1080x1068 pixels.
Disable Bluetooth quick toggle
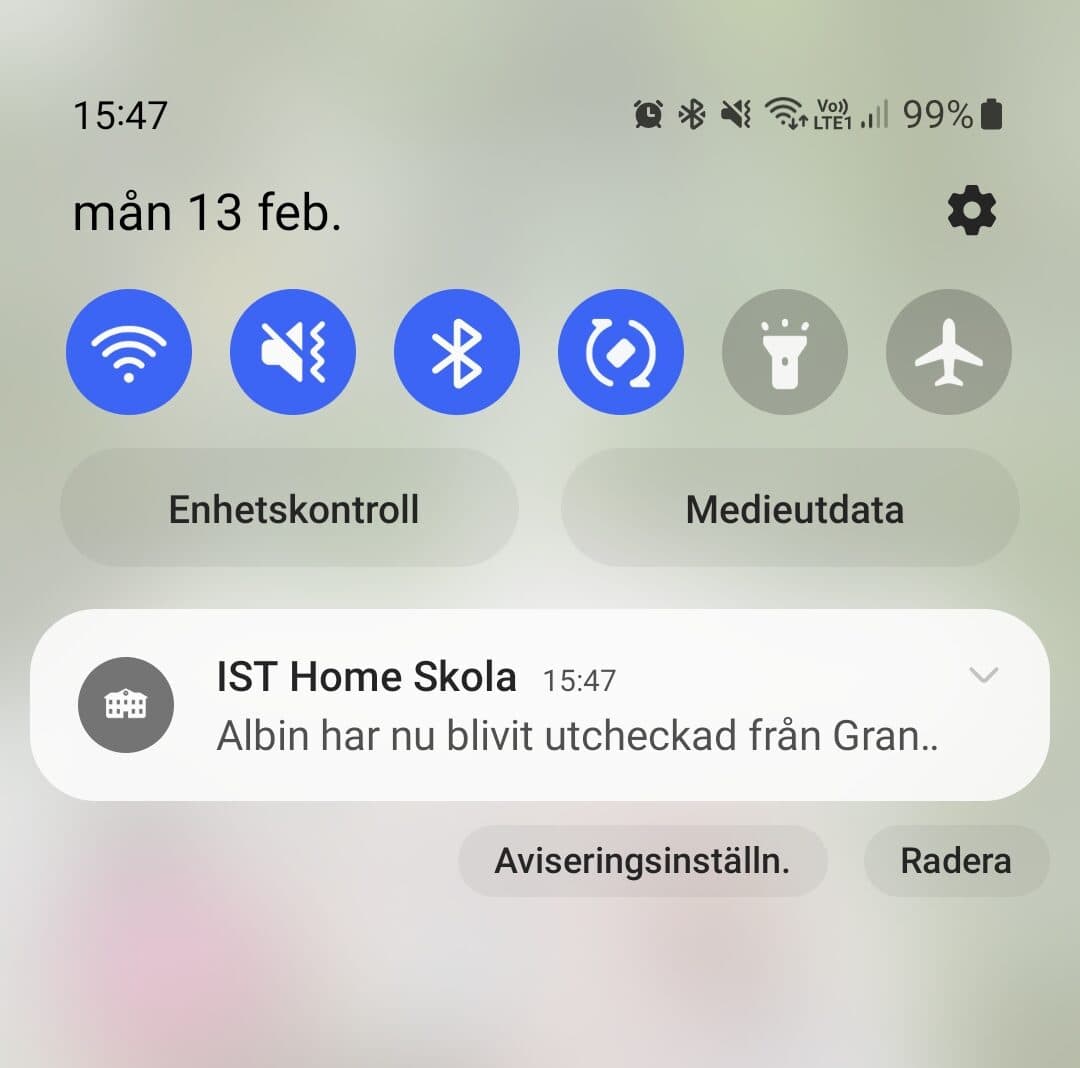coord(457,352)
